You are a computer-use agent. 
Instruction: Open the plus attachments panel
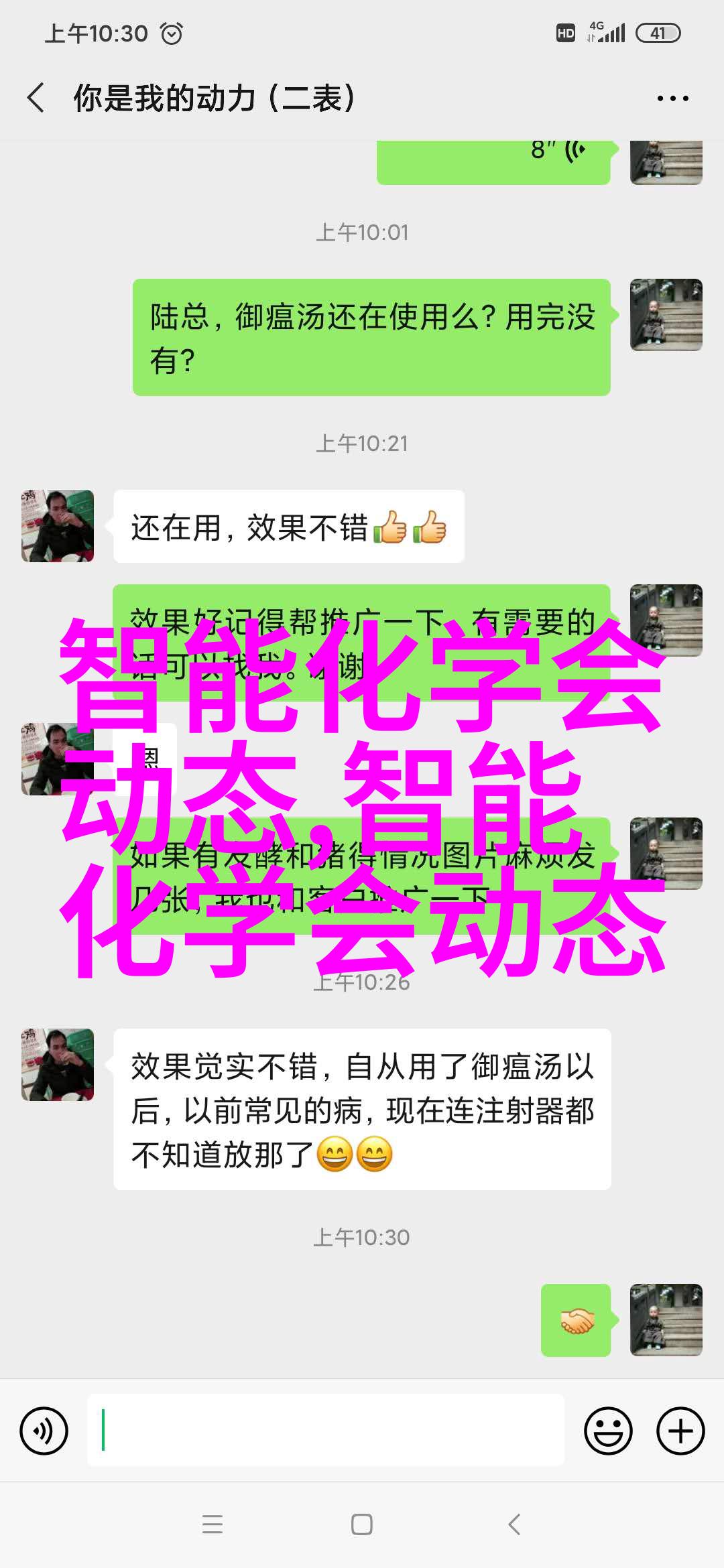[x=680, y=1431]
